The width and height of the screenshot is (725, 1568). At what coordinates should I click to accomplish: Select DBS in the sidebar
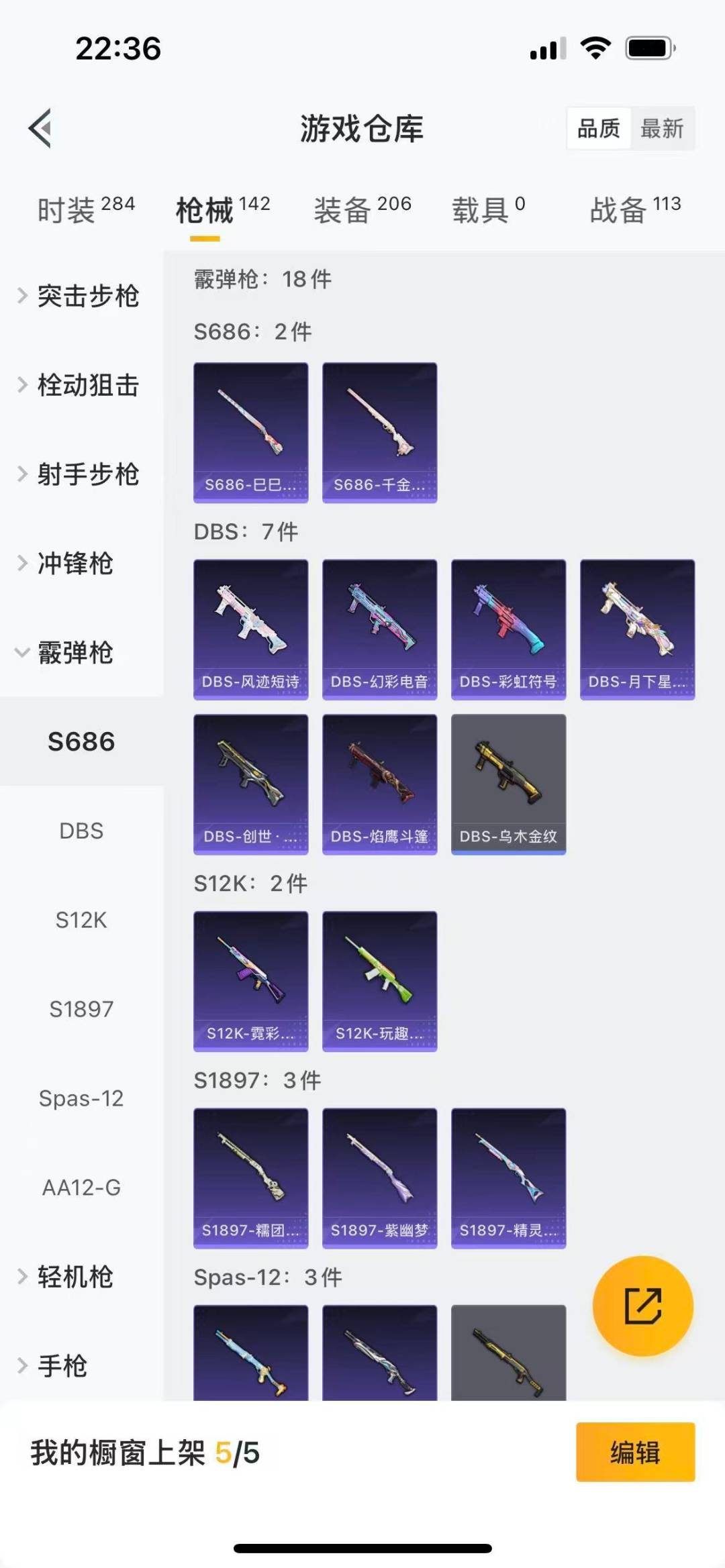click(82, 831)
